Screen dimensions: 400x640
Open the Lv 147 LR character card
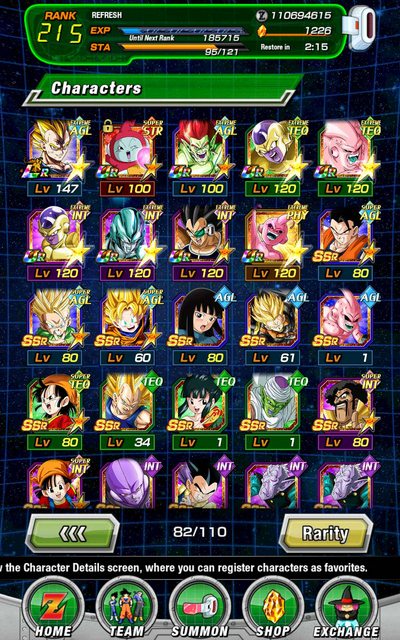tap(56, 158)
